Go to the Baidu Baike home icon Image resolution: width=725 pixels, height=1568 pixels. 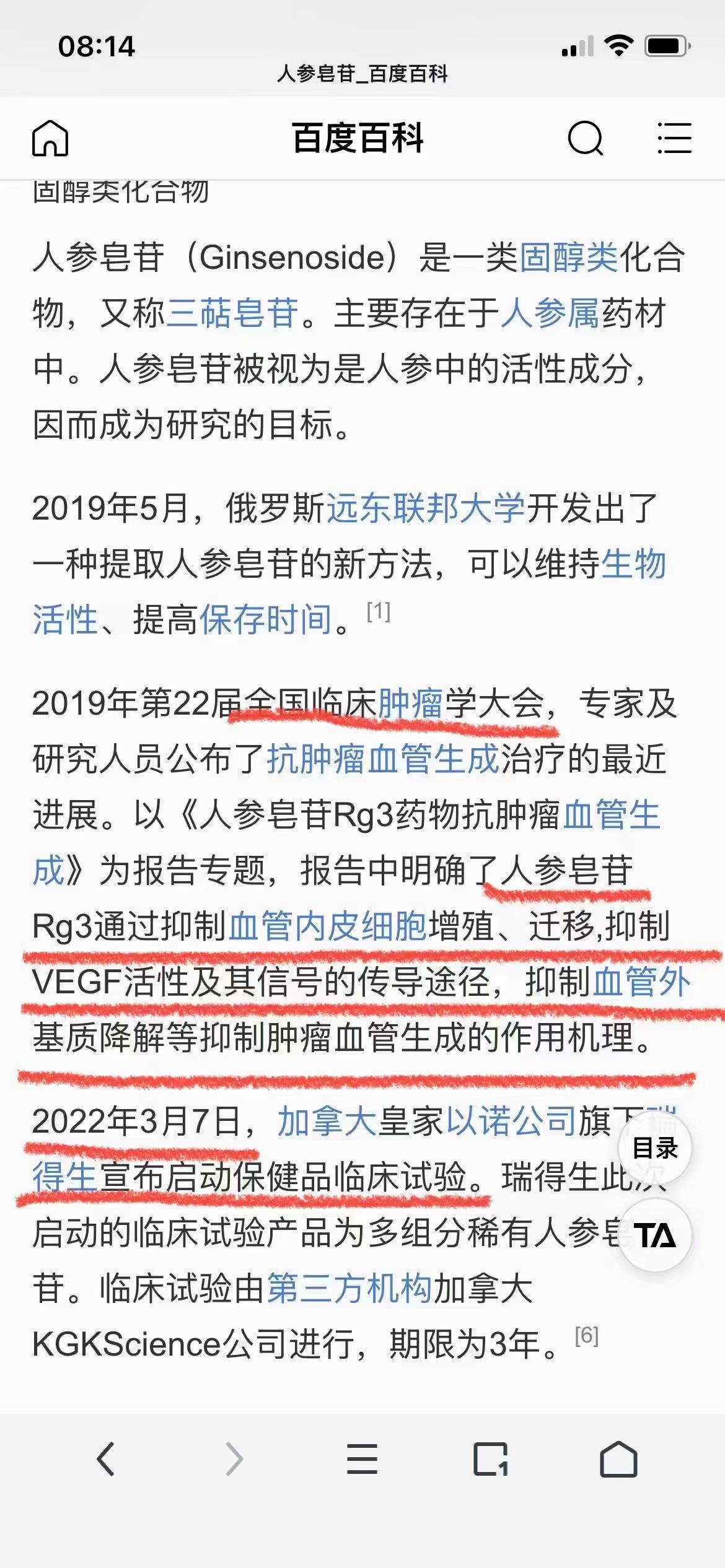click(50, 138)
